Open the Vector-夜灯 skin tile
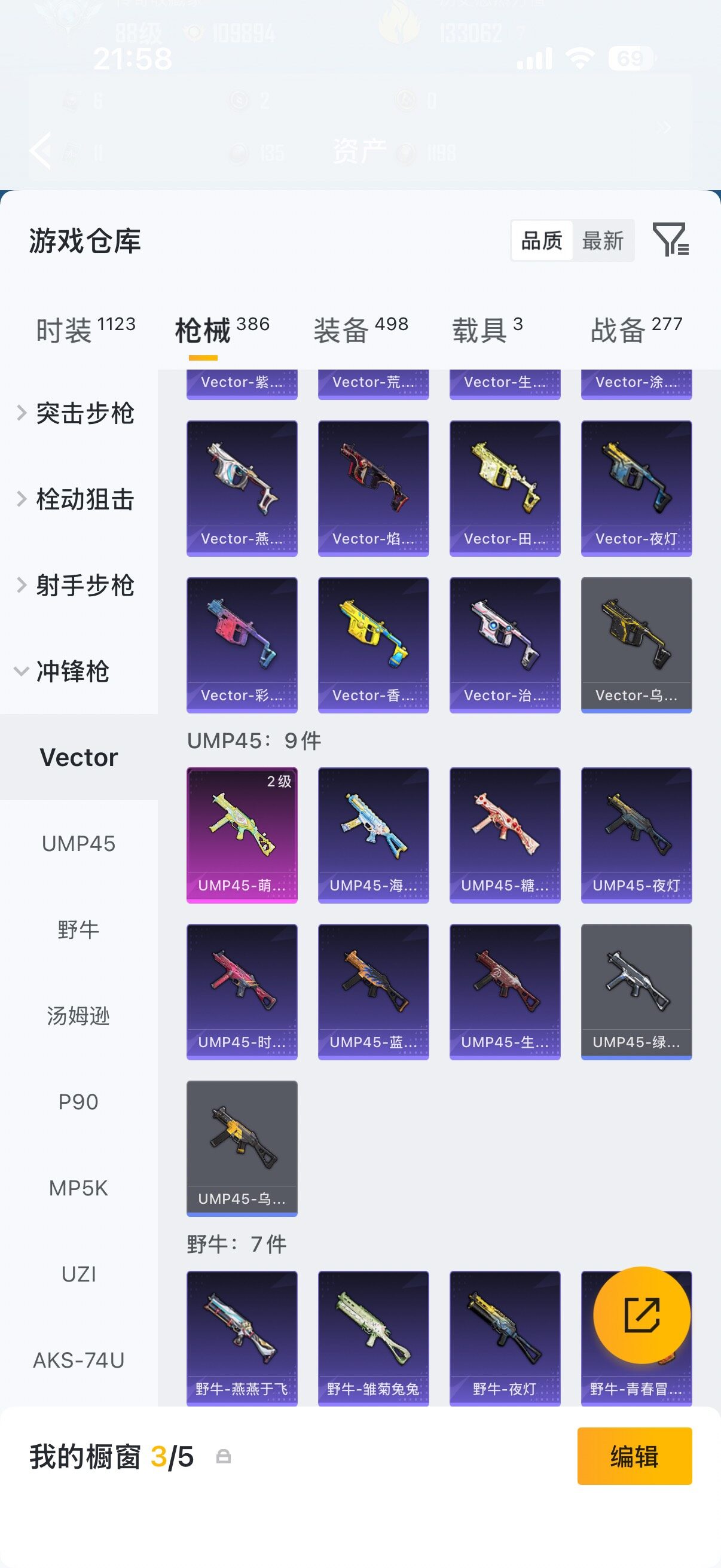The image size is (721, 1568). click(637, 488)
